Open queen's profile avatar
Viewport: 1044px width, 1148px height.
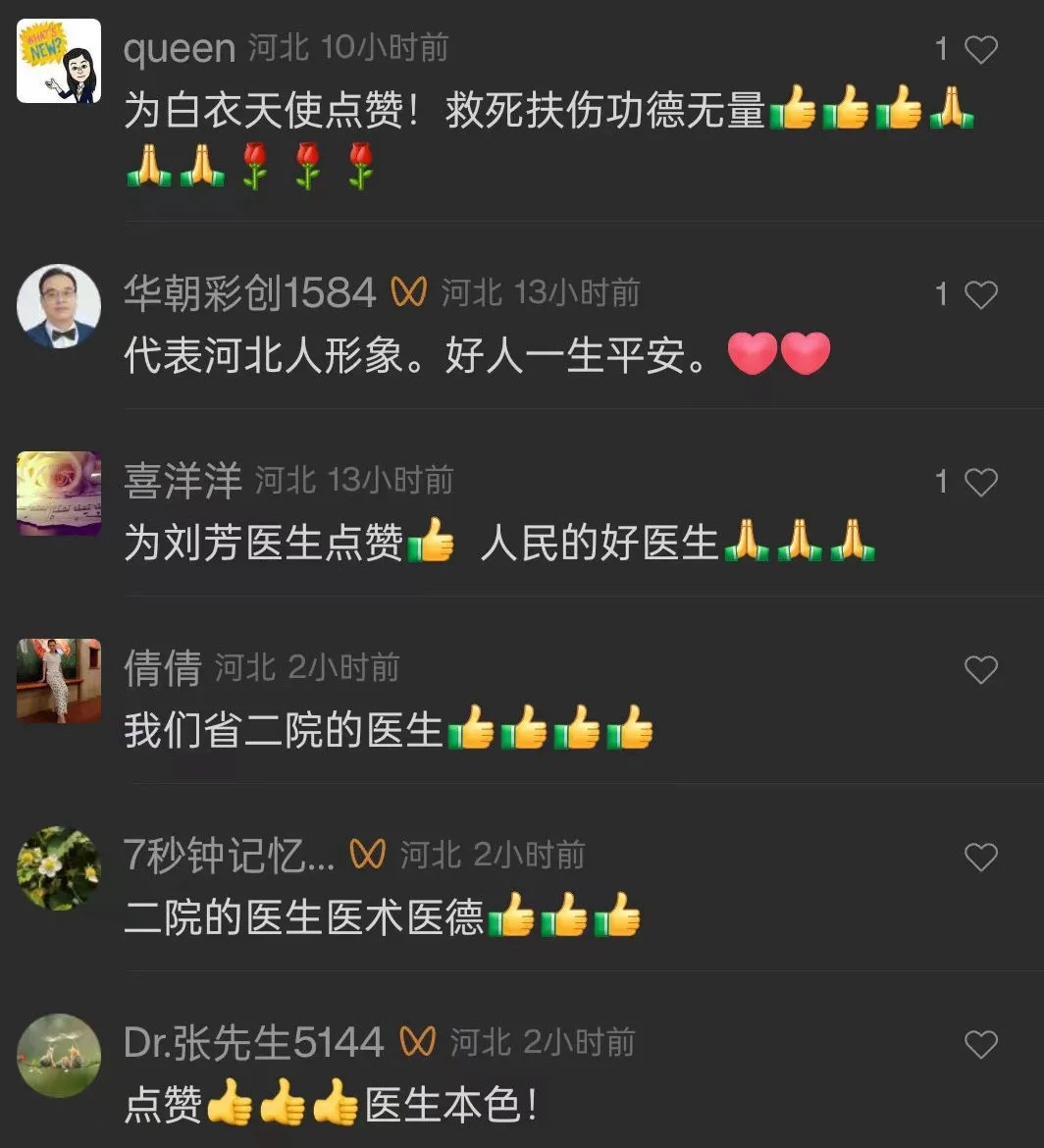tap(59, 61)
